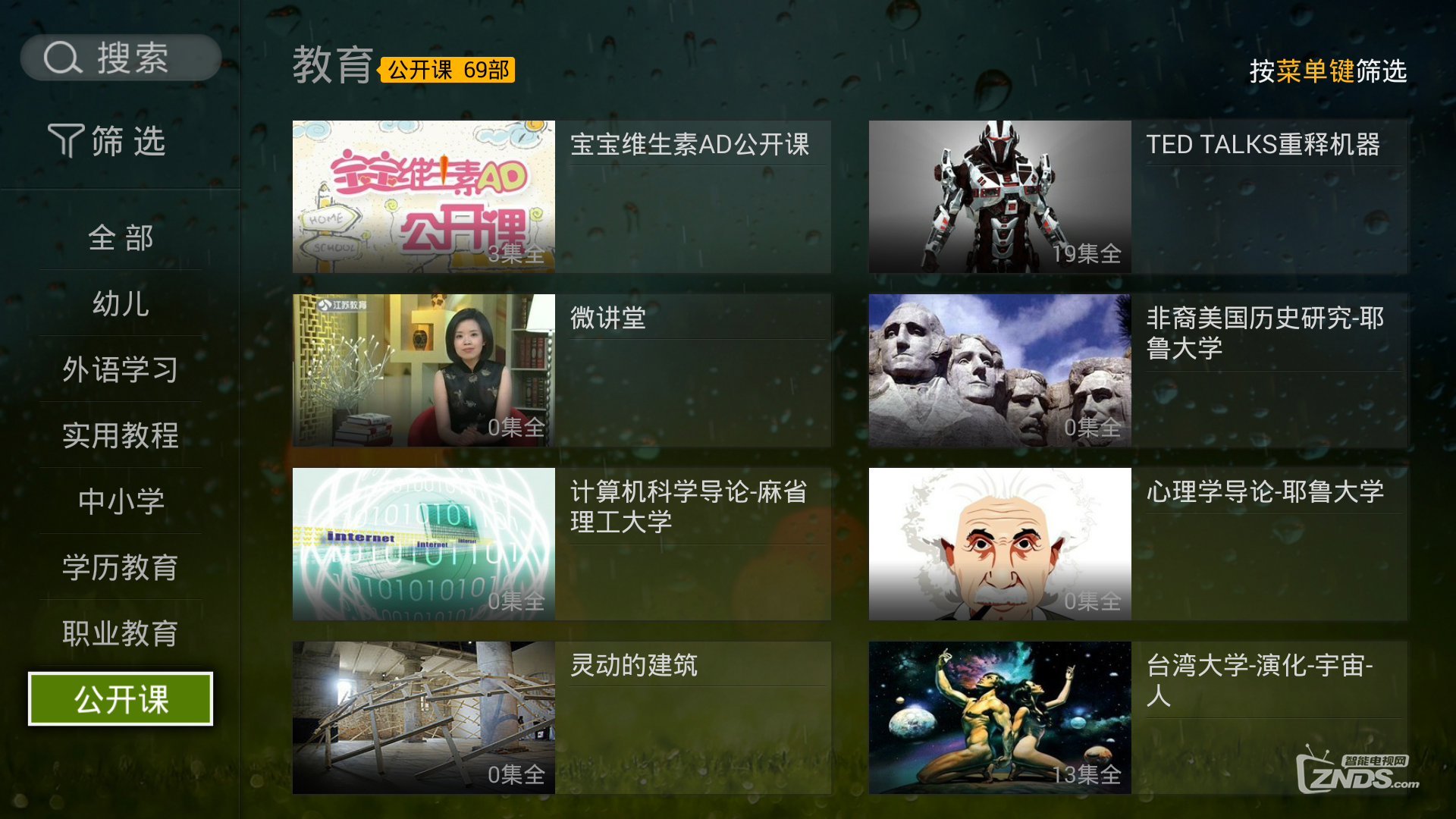Open the 微讲堂 course card
The width and height of the screenshot is (1456, 819).
tap(561, 370)
